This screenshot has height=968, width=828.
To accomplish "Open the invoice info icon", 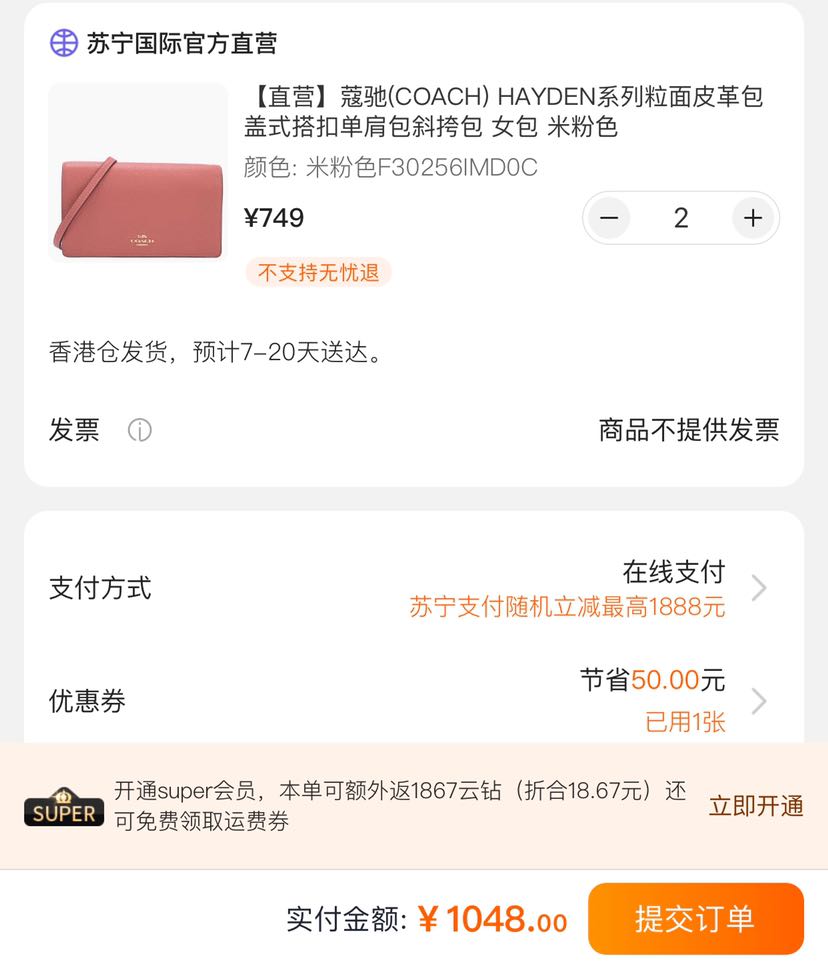I will pos(140,431).
